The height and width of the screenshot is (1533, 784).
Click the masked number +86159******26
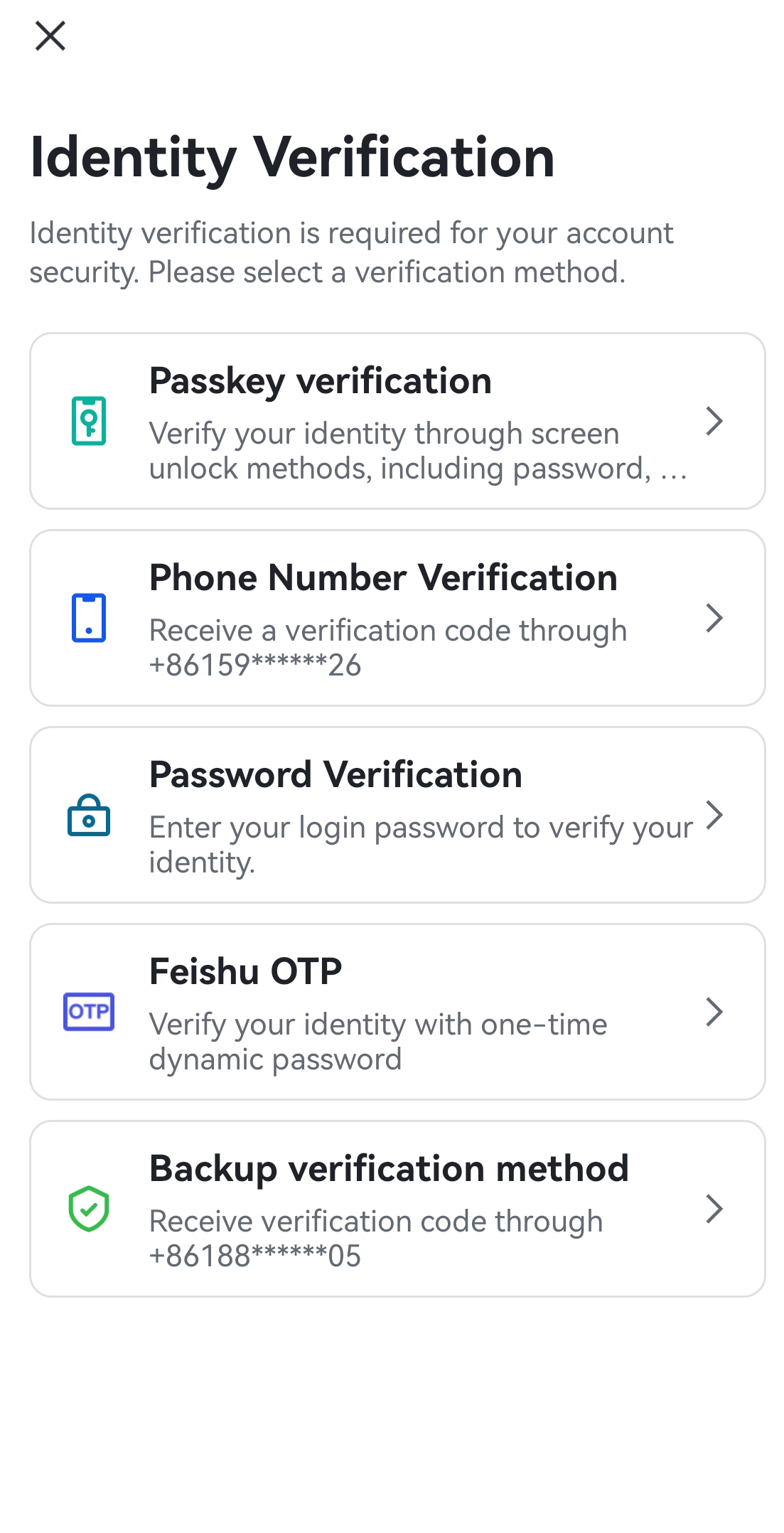tap(254, 665)
